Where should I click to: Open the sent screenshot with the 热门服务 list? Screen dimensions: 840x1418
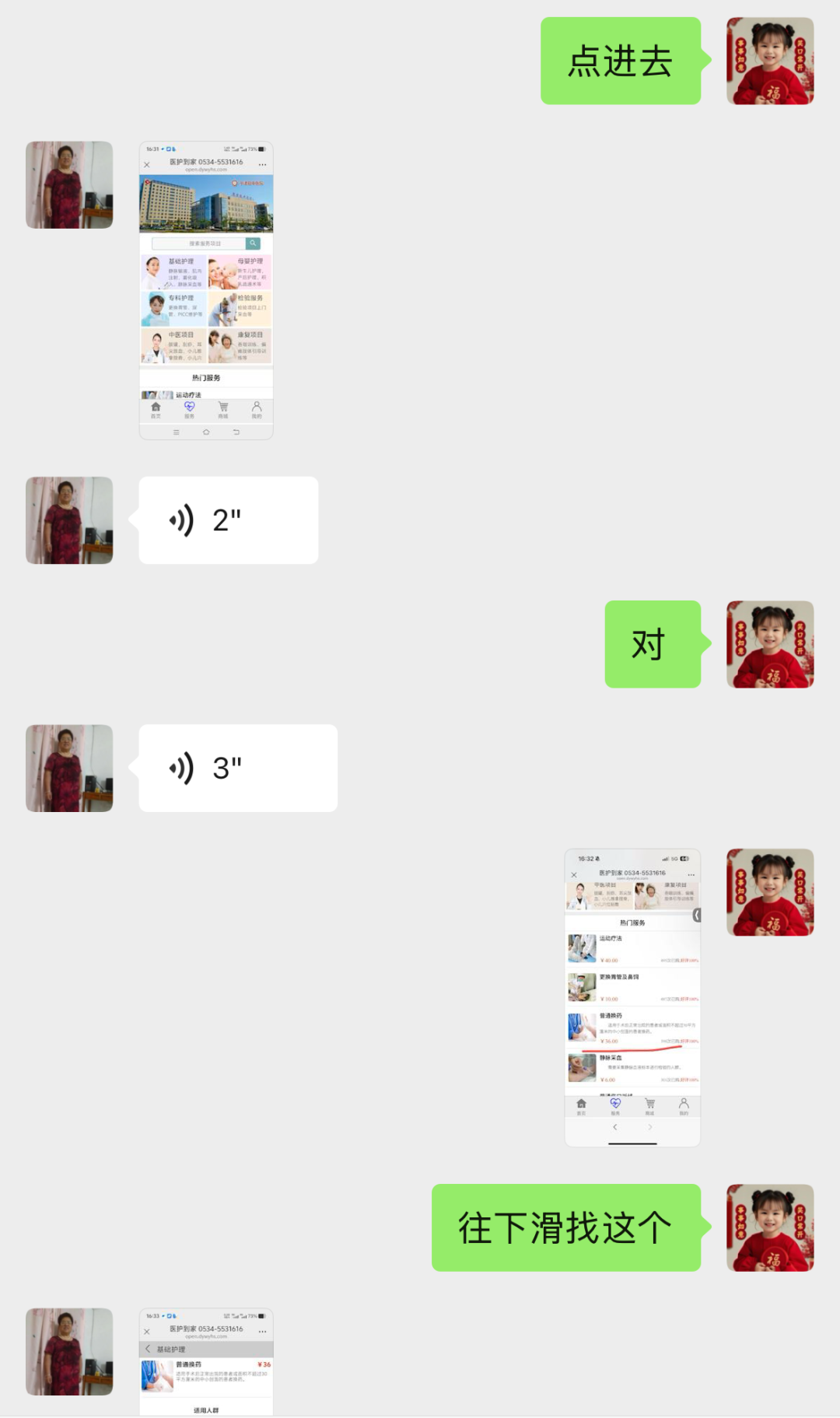pos(632,997)
